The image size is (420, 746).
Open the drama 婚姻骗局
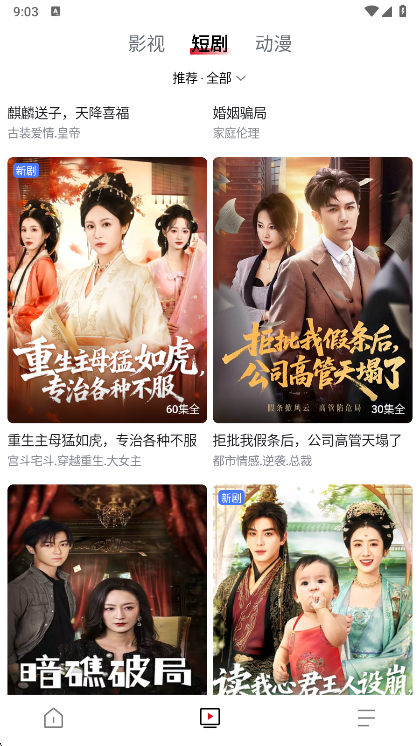click(240, 113)
